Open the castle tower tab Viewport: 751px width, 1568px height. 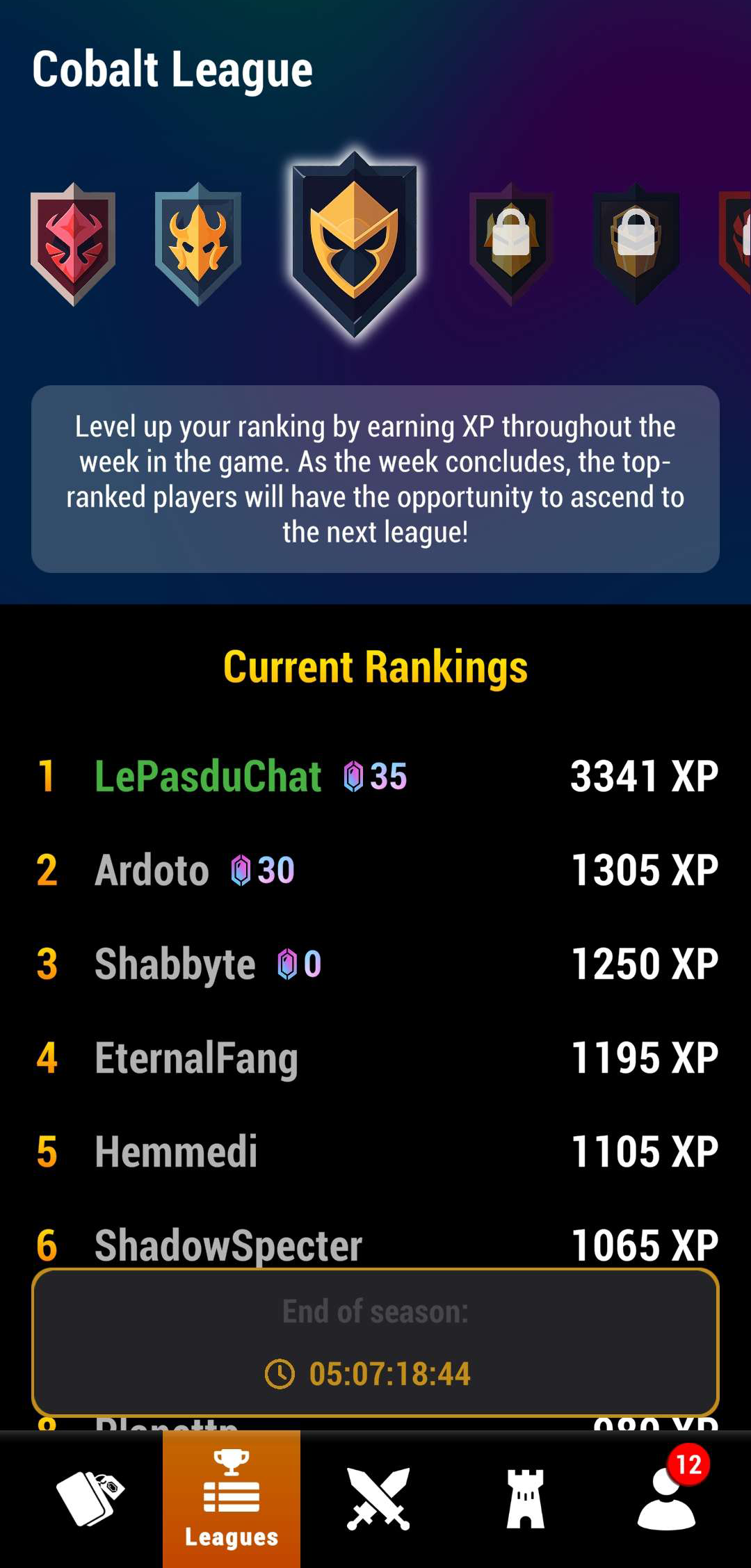526,1499
